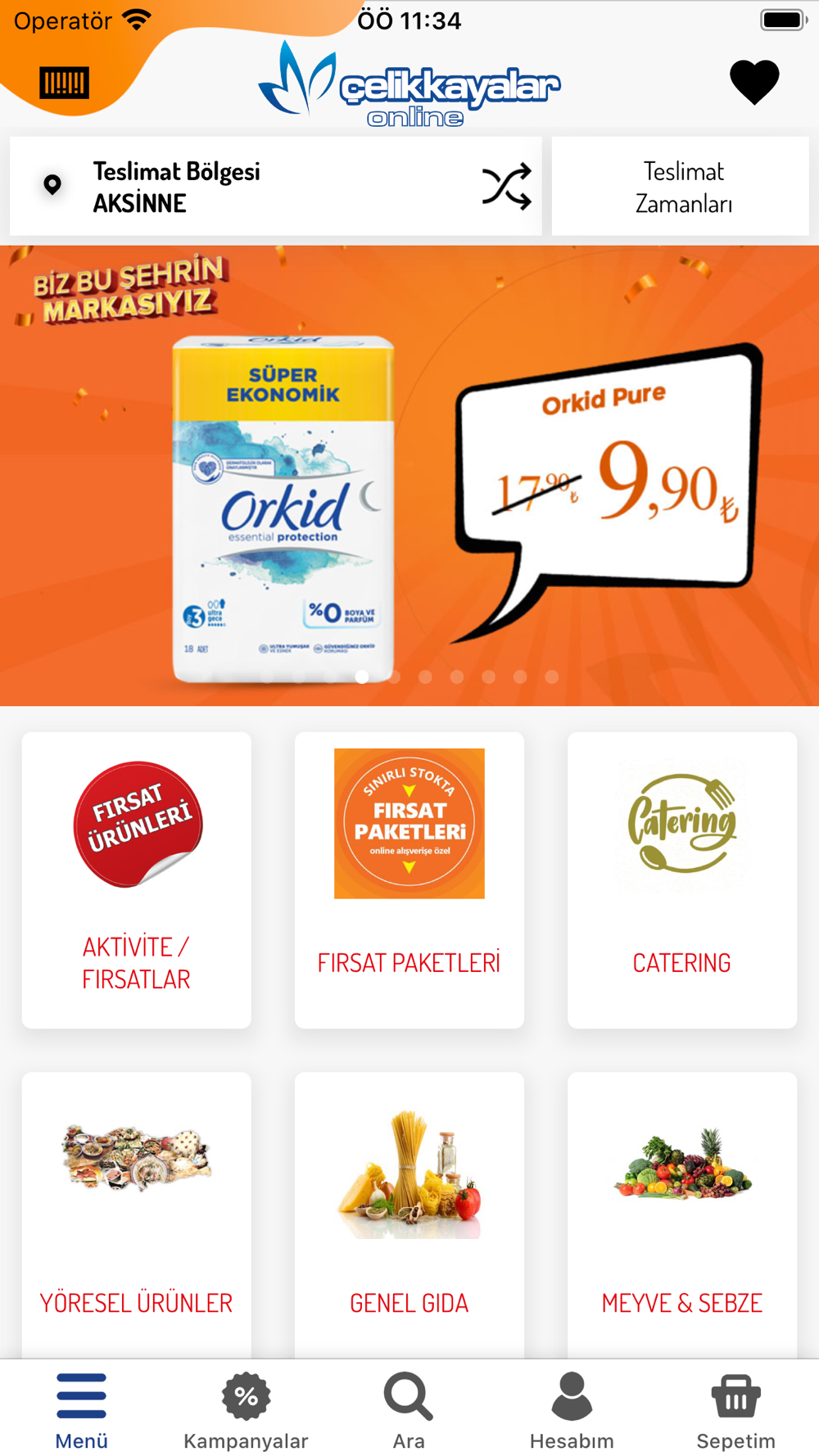The width and height of the screenshot is (819, 1456).
Task: Switch to the Kampanyalar tab
Action: tap(246, 1410)
